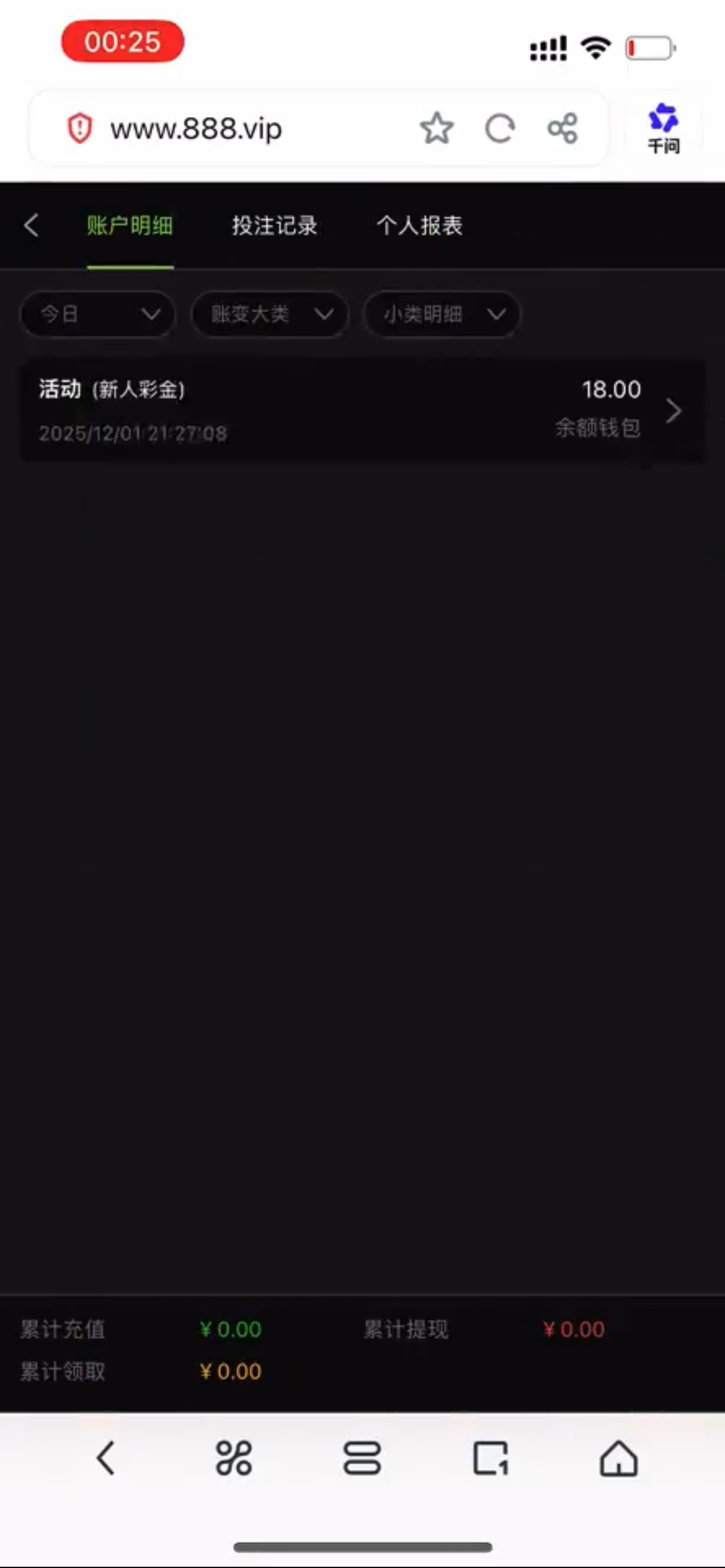This screenshot has height=1568, width=725.
Task: Switch to the 个人报表 tab
Action: tap(420, 225)
